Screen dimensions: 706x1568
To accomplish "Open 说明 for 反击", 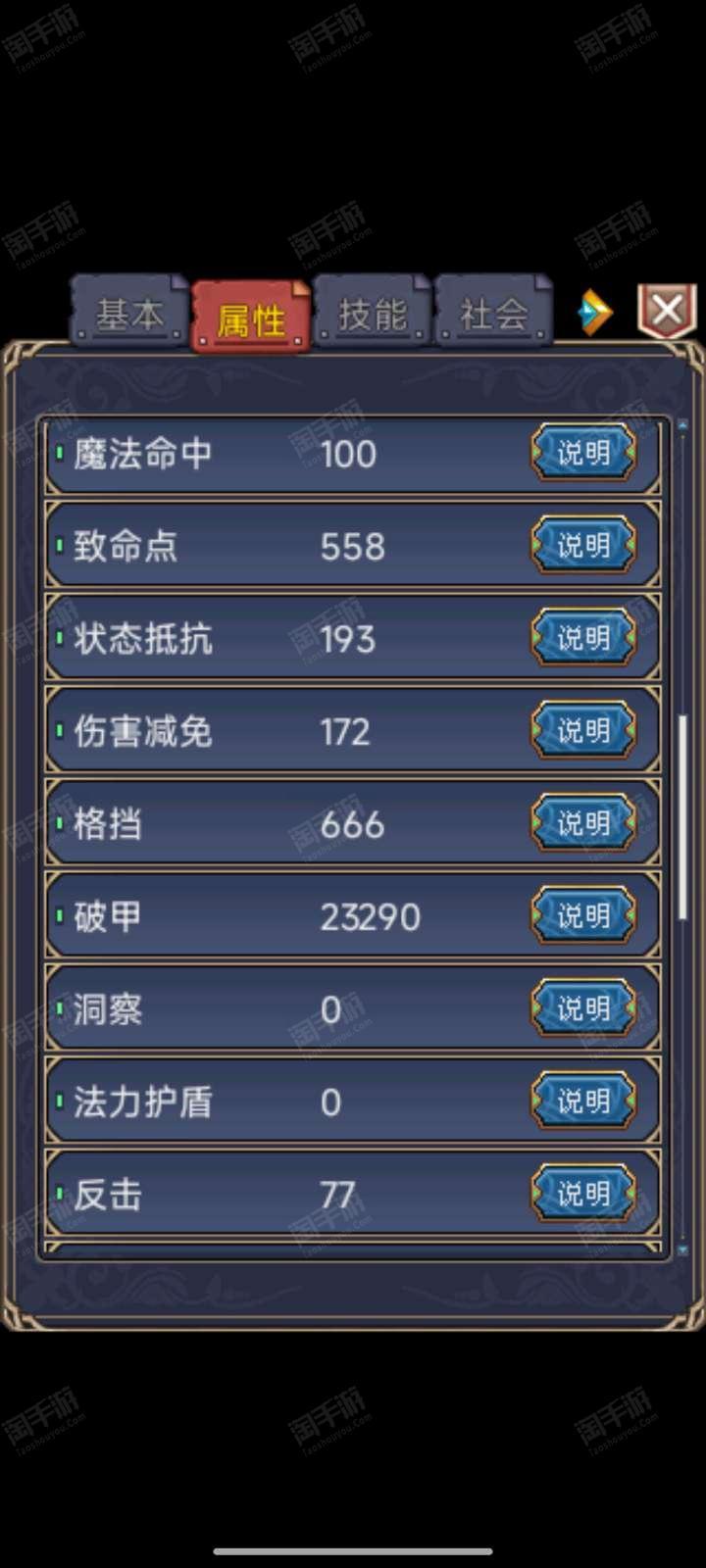I will [583, 1194].
